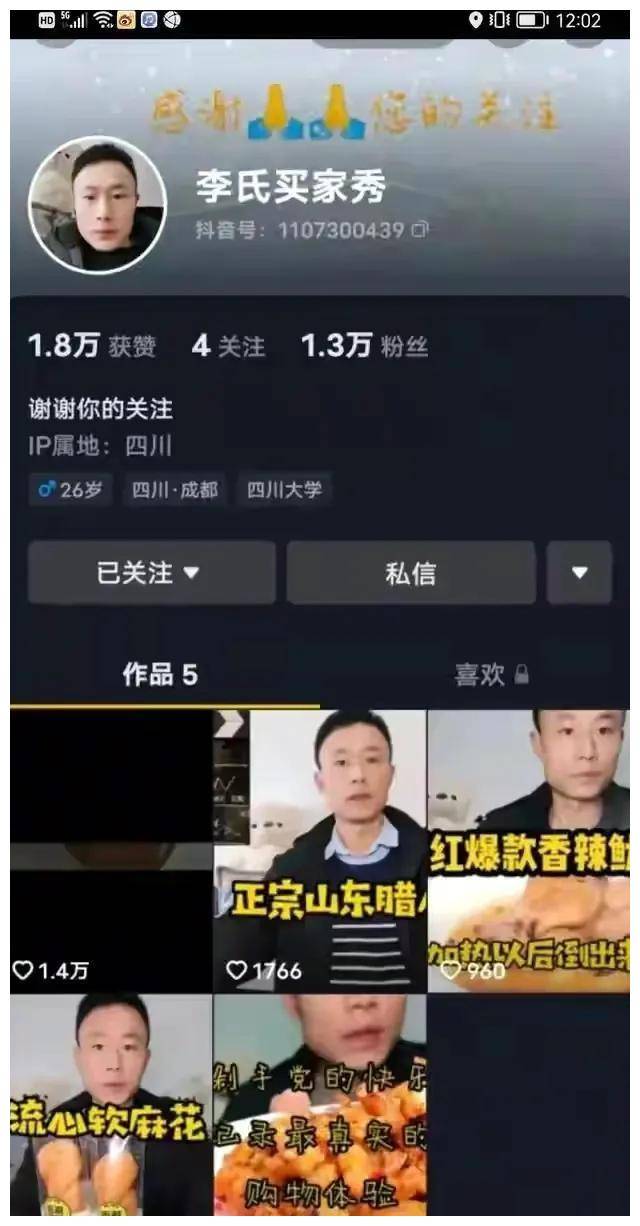Image resolution: width=640 pixels, height=1226 pixels.
Task: Tap the 四川大学 school tag
Action: pos(285,490)
